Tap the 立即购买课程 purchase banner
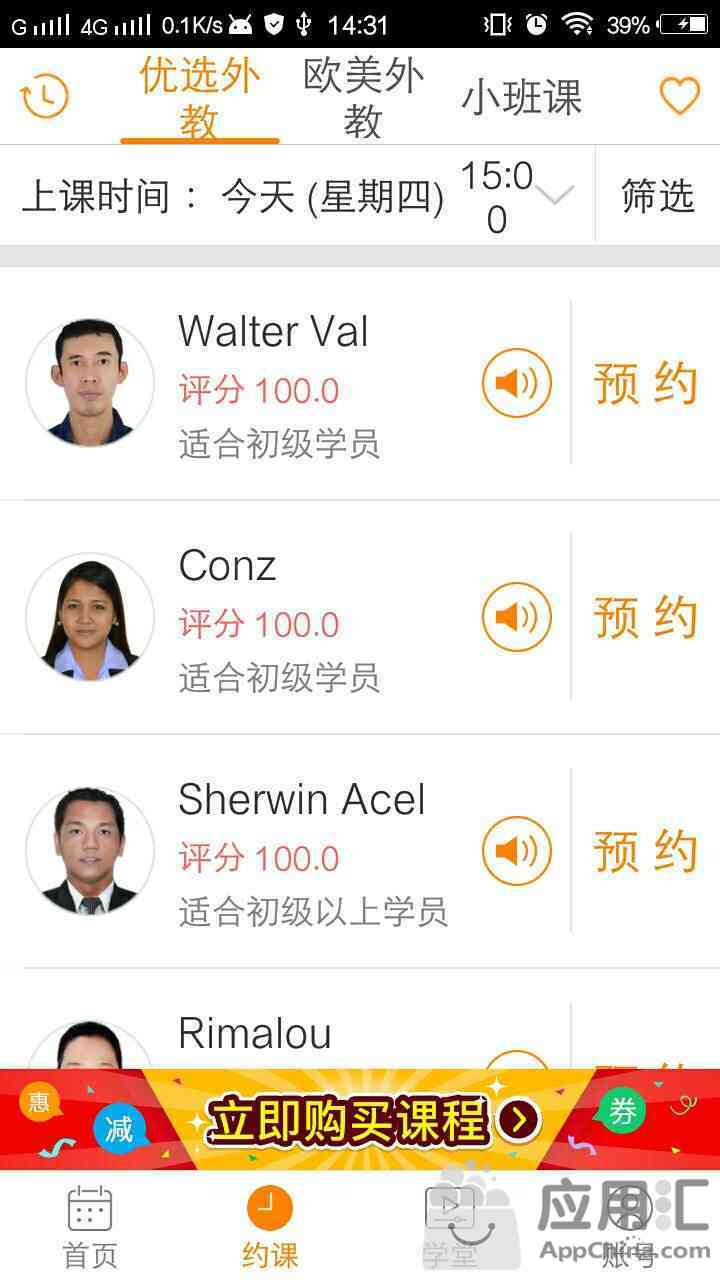720x1280 pixels. (x=360, y=1120)
